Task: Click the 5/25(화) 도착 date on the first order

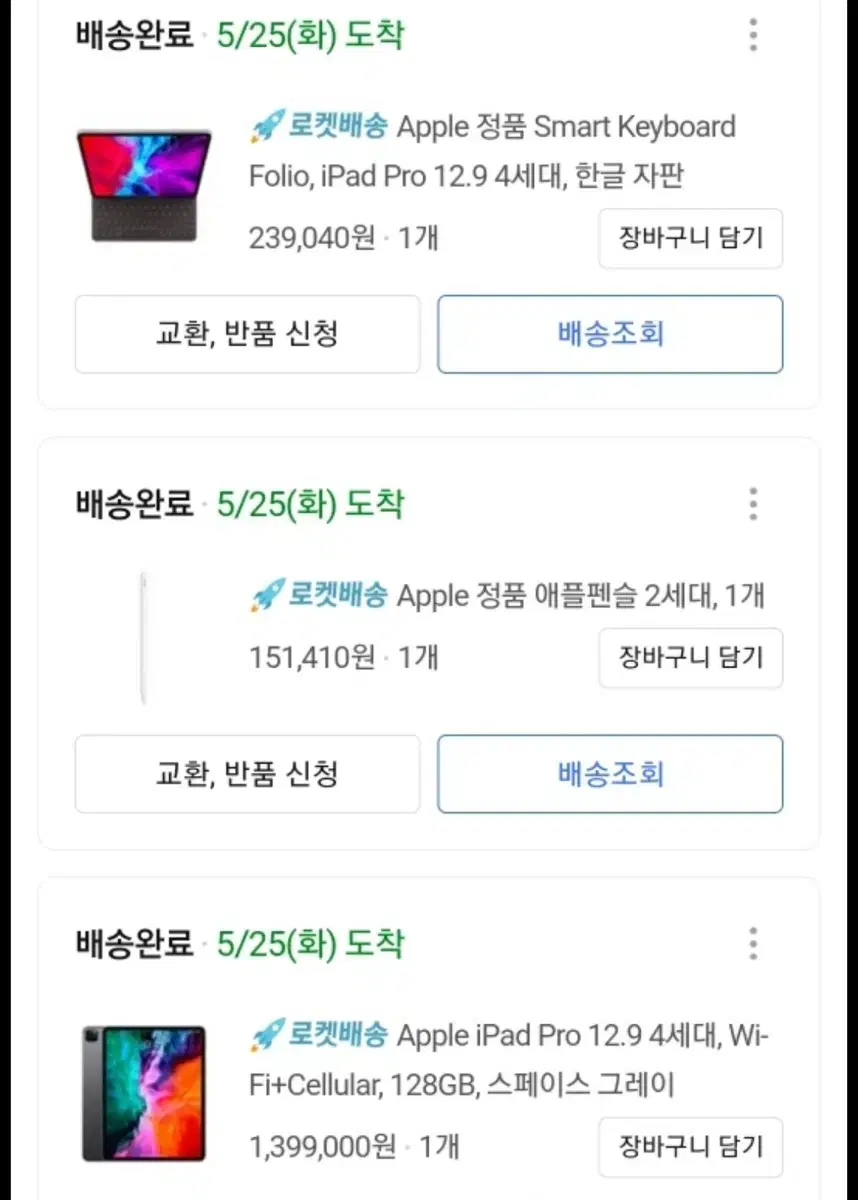Action: pyautogui.click(x=311, y=36)
